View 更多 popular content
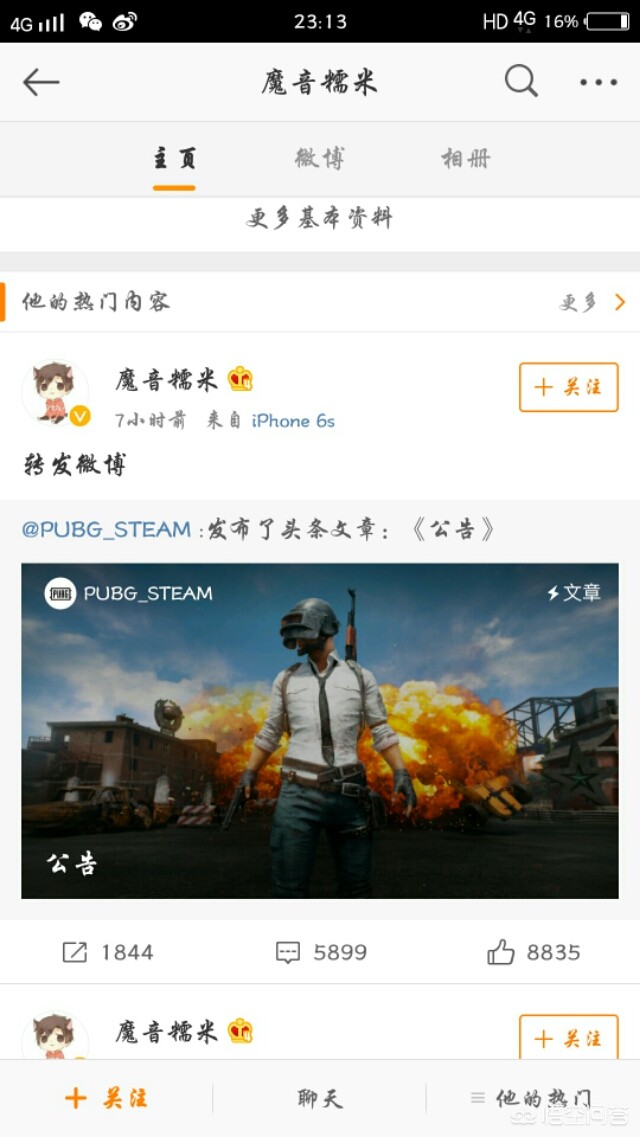640x1137 pixels. click(592, 302)
